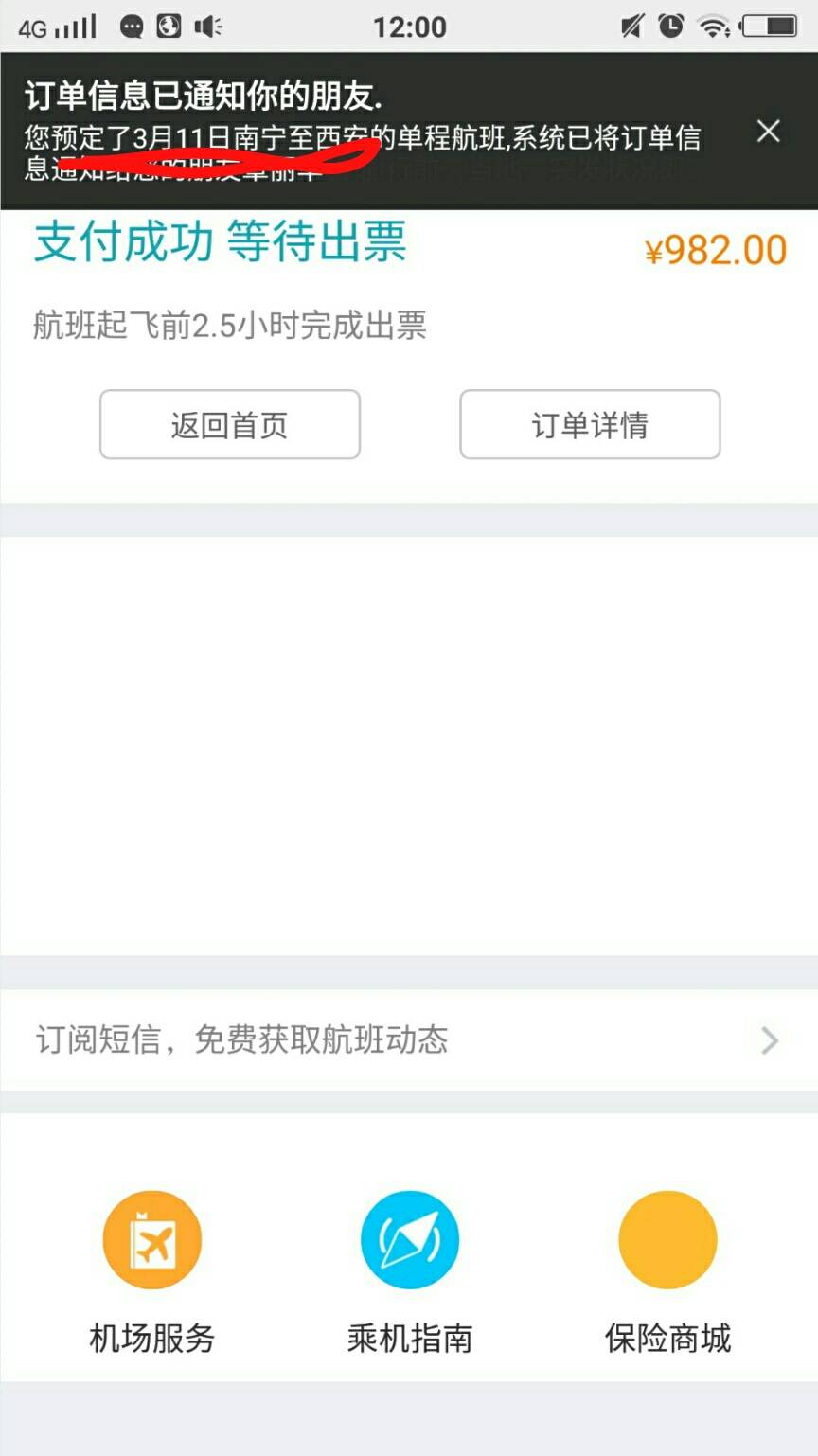Open the 保险商城 insurance mall icon
This screenshot has width=818, height=1456.
667,1239
